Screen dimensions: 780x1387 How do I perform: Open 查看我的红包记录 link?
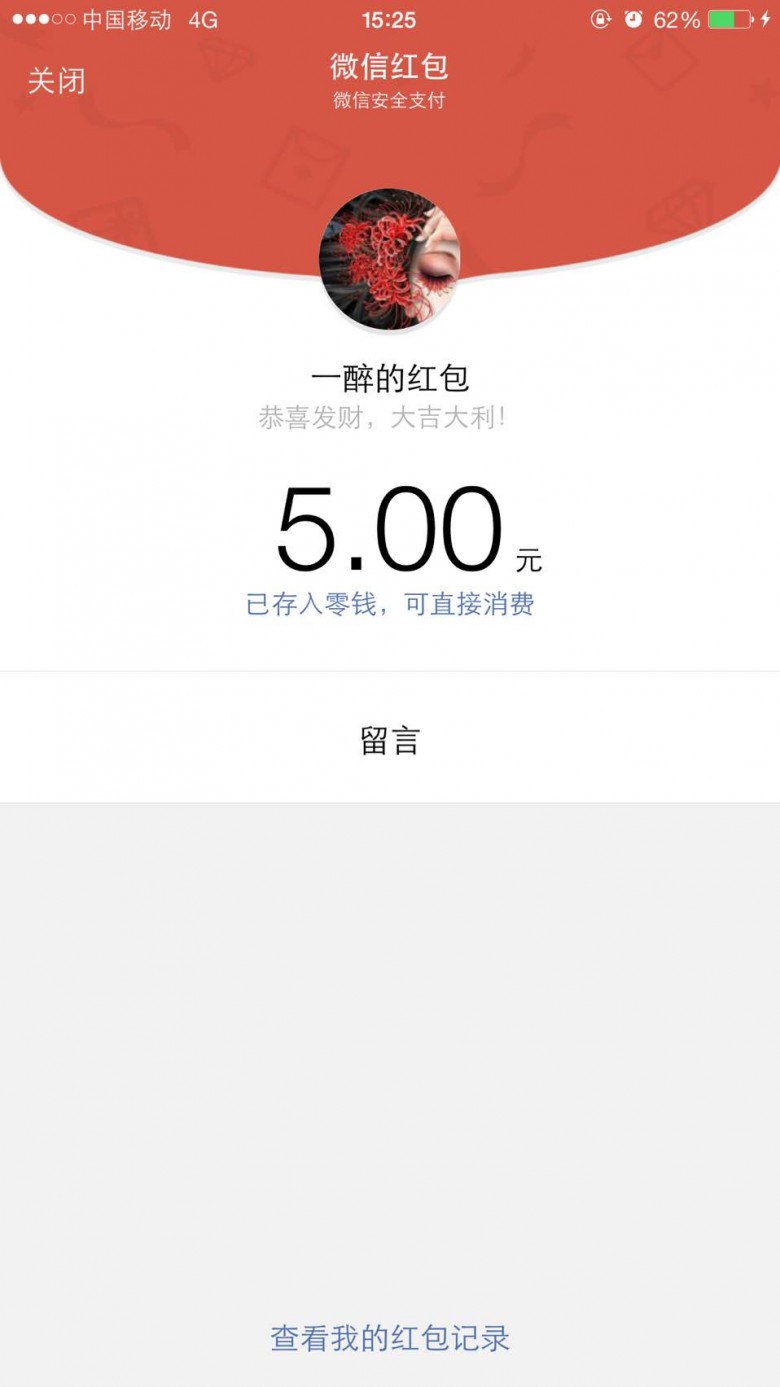[x=390, y=1338]
